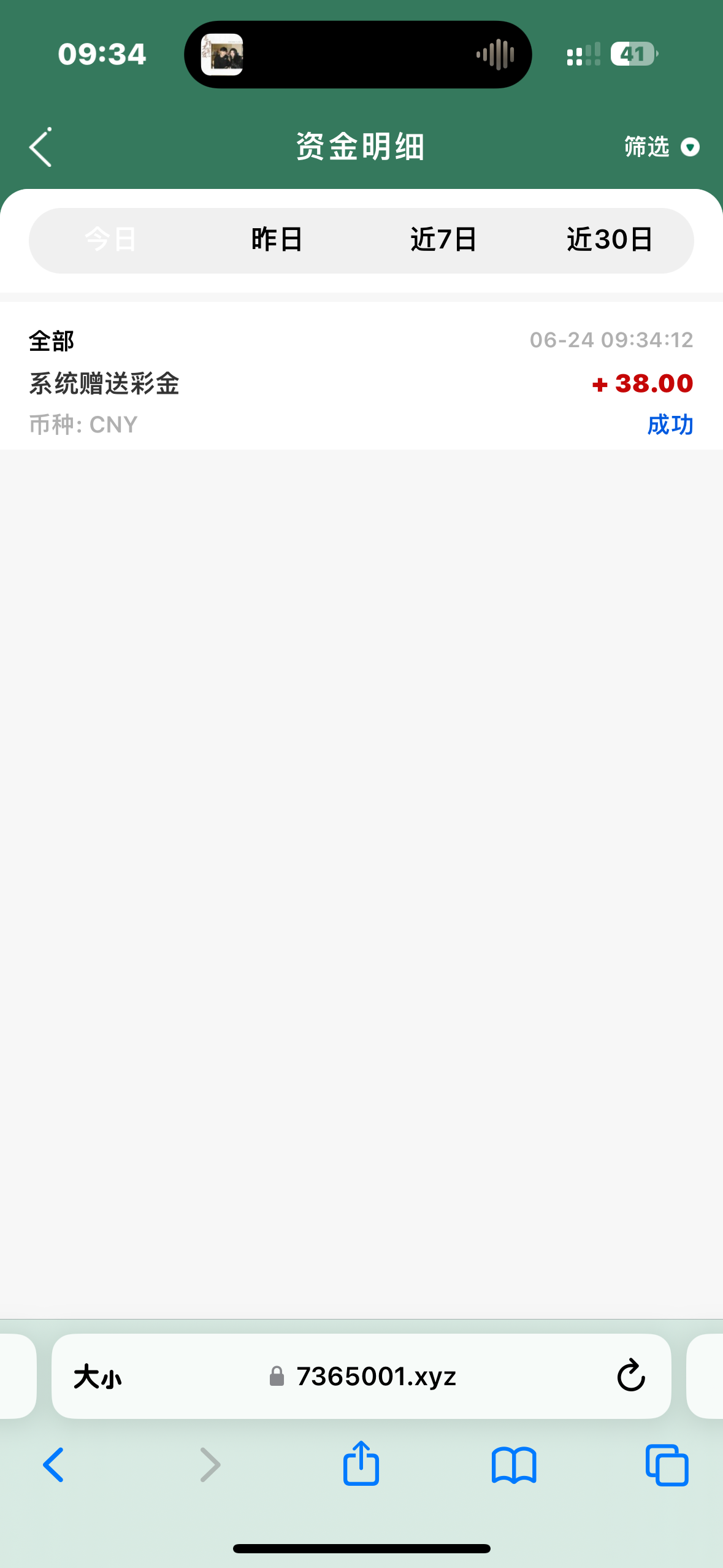This screenshot has width=723, height=1568.
Task: Open Safari bookmarks
Action: [514, 1465]
